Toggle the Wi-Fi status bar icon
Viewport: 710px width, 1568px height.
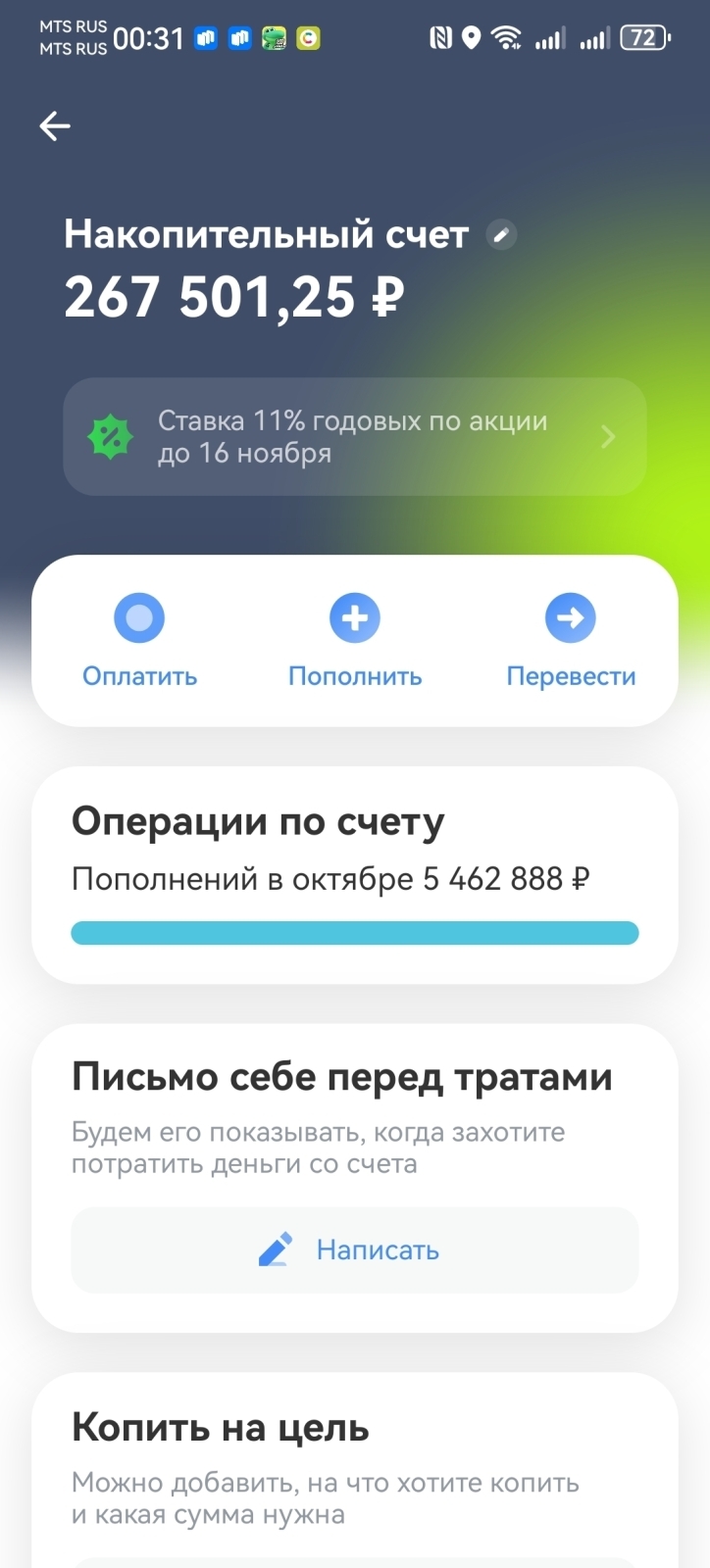point(506,36)
